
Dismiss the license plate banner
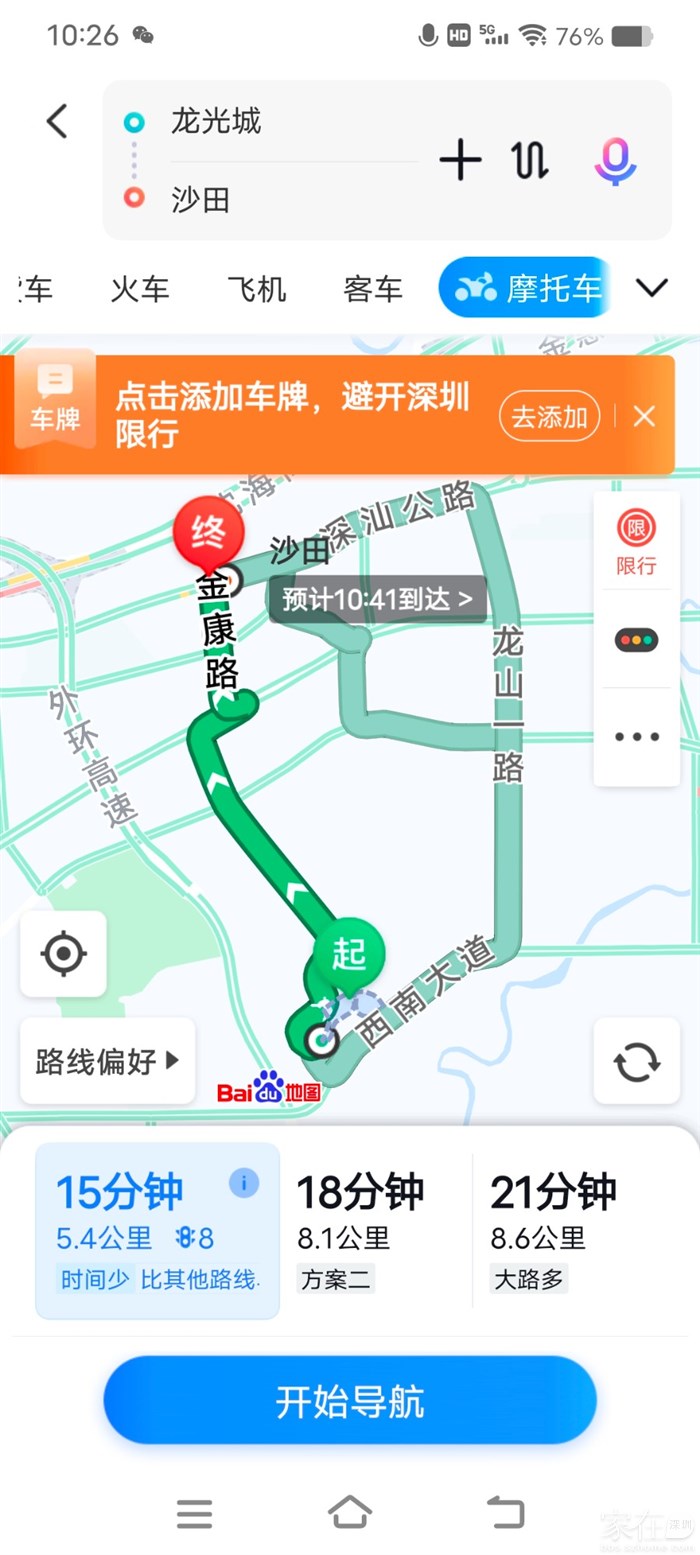645,416
